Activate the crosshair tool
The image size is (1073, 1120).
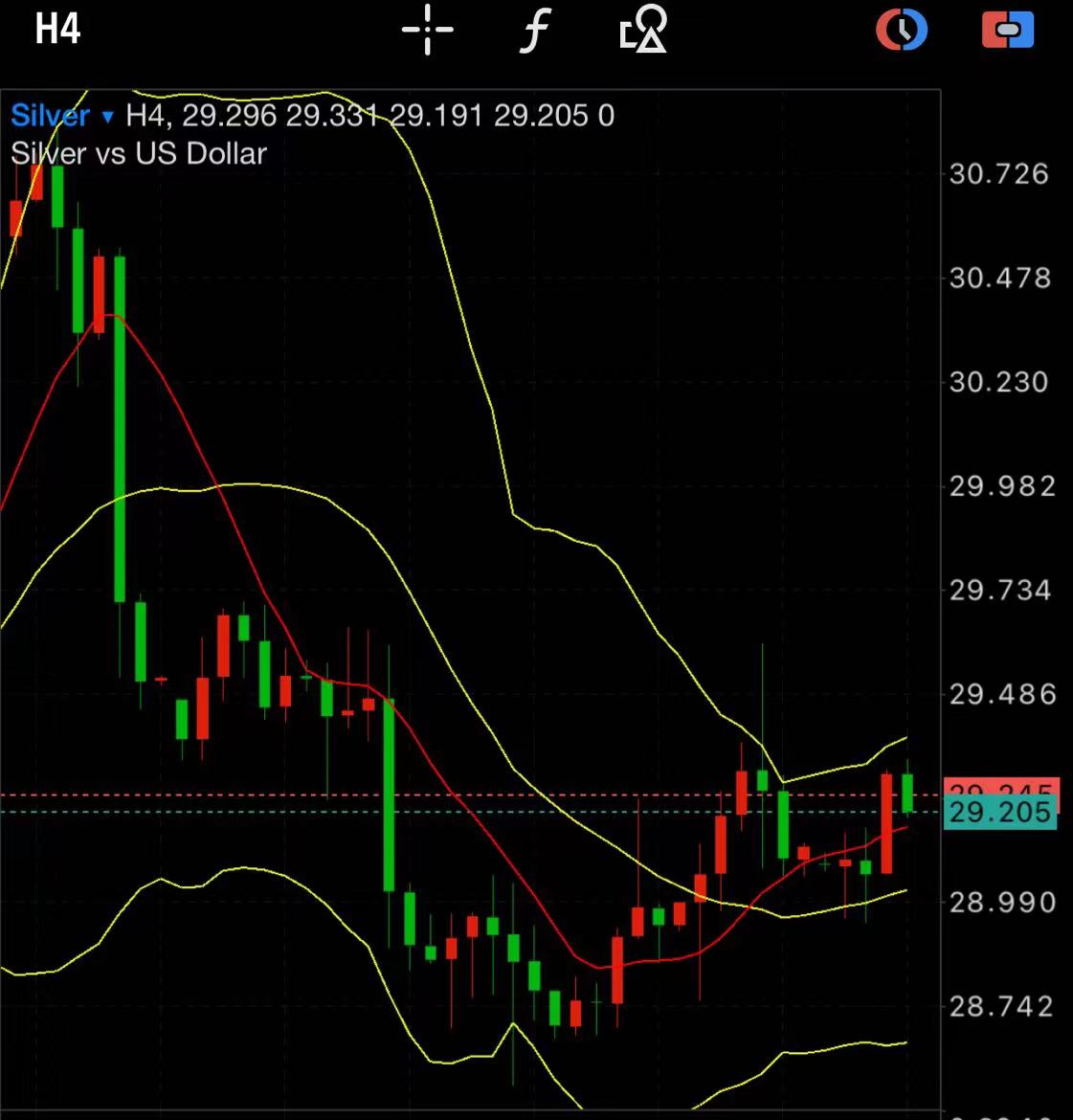click(427, 30)
